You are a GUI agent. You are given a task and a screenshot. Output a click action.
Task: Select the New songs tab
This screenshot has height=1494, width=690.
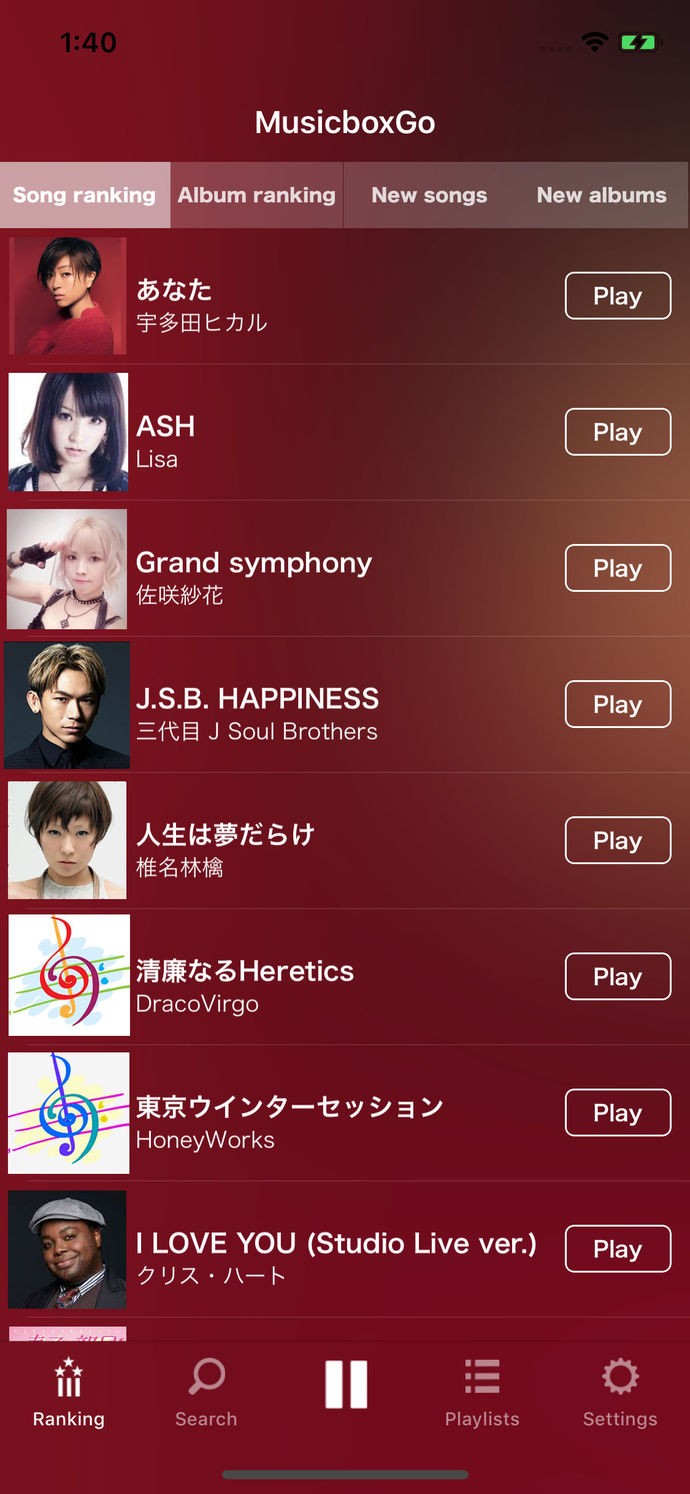coord(429,195)
